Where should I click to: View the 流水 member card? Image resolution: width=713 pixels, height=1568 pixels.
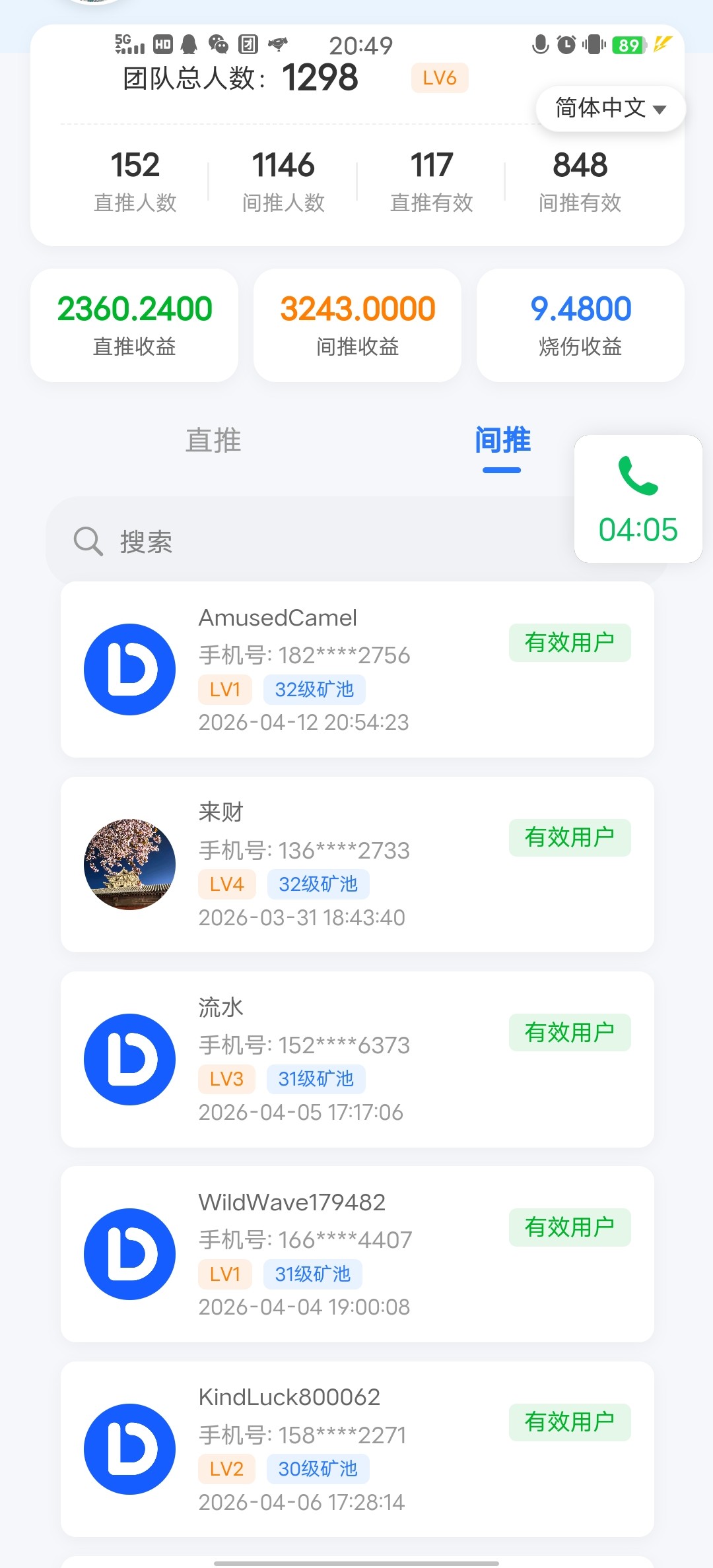(x=357, y=1059)
